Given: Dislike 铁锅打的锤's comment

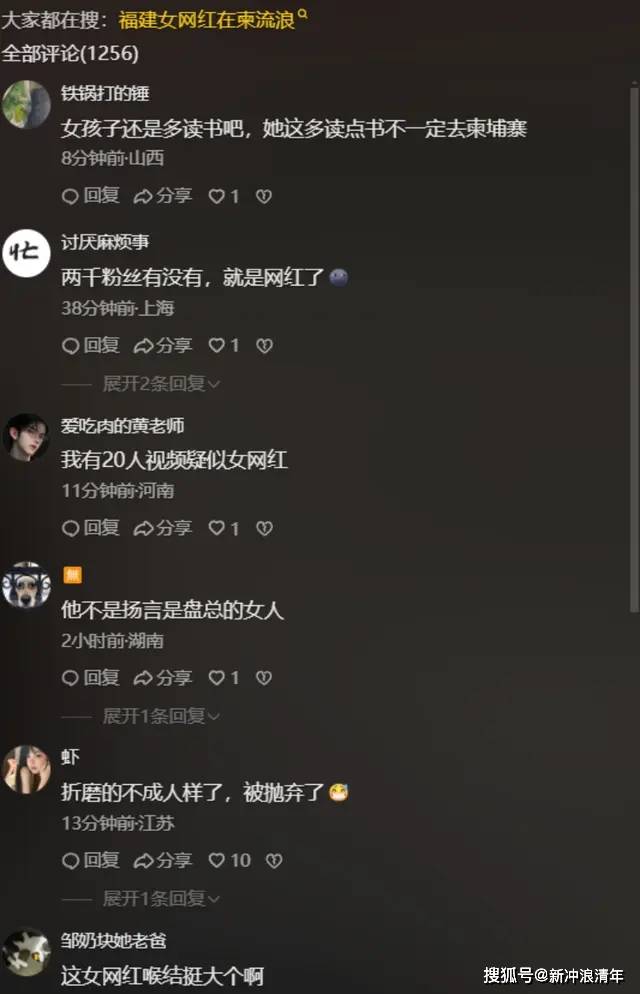Looking at the screenshot, I should [x=264, y=197].
